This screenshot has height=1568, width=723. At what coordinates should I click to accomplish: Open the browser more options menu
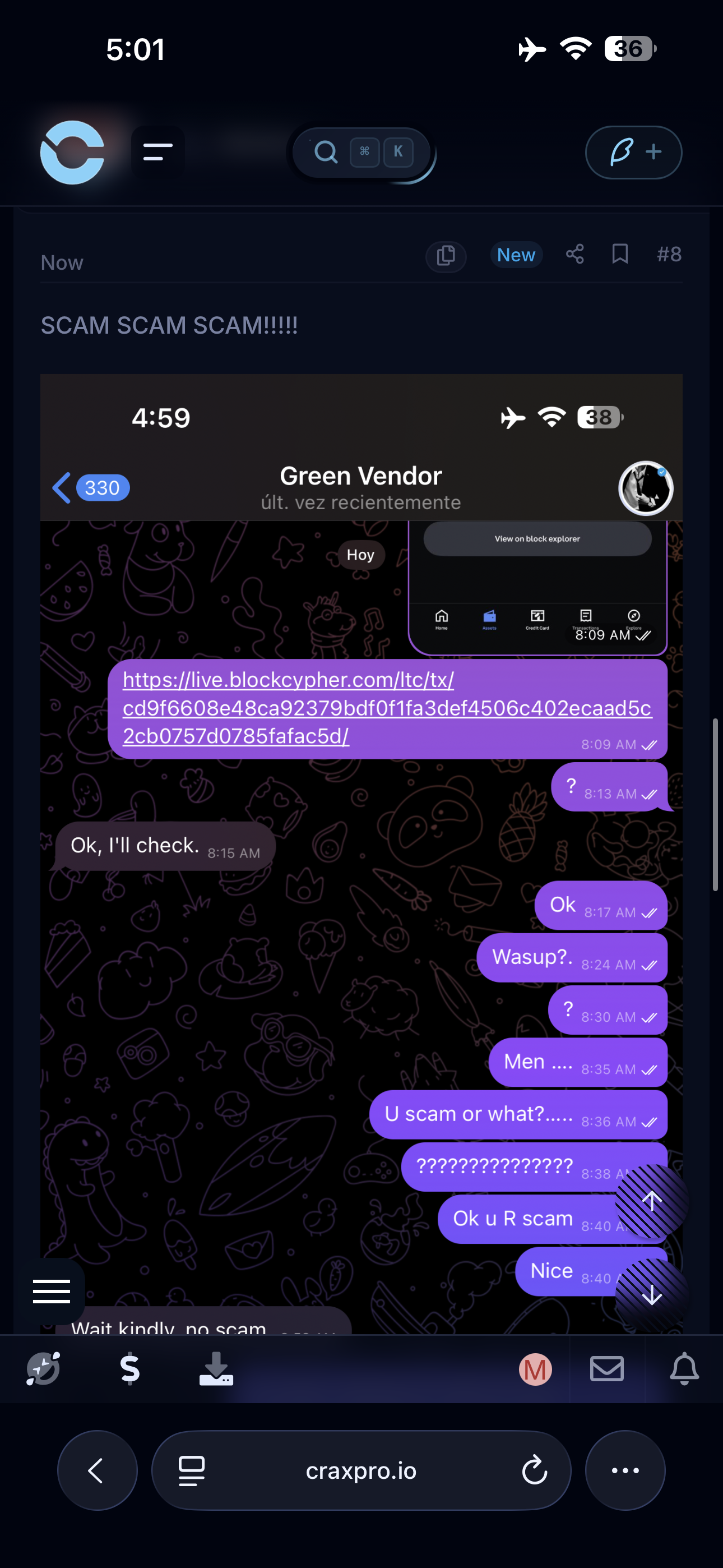point(625,1470)
